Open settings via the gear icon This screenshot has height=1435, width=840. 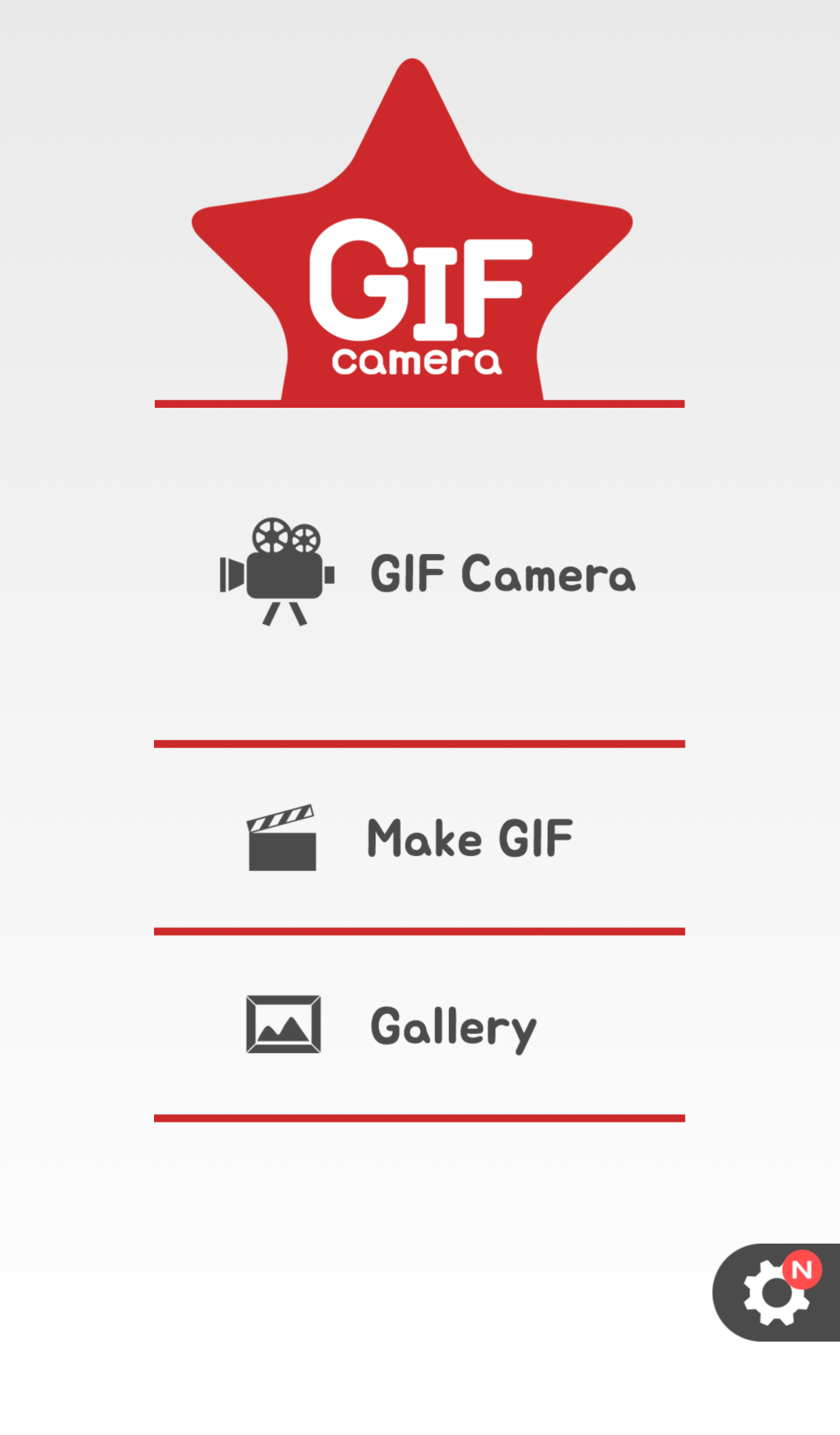pos(776,1292)
